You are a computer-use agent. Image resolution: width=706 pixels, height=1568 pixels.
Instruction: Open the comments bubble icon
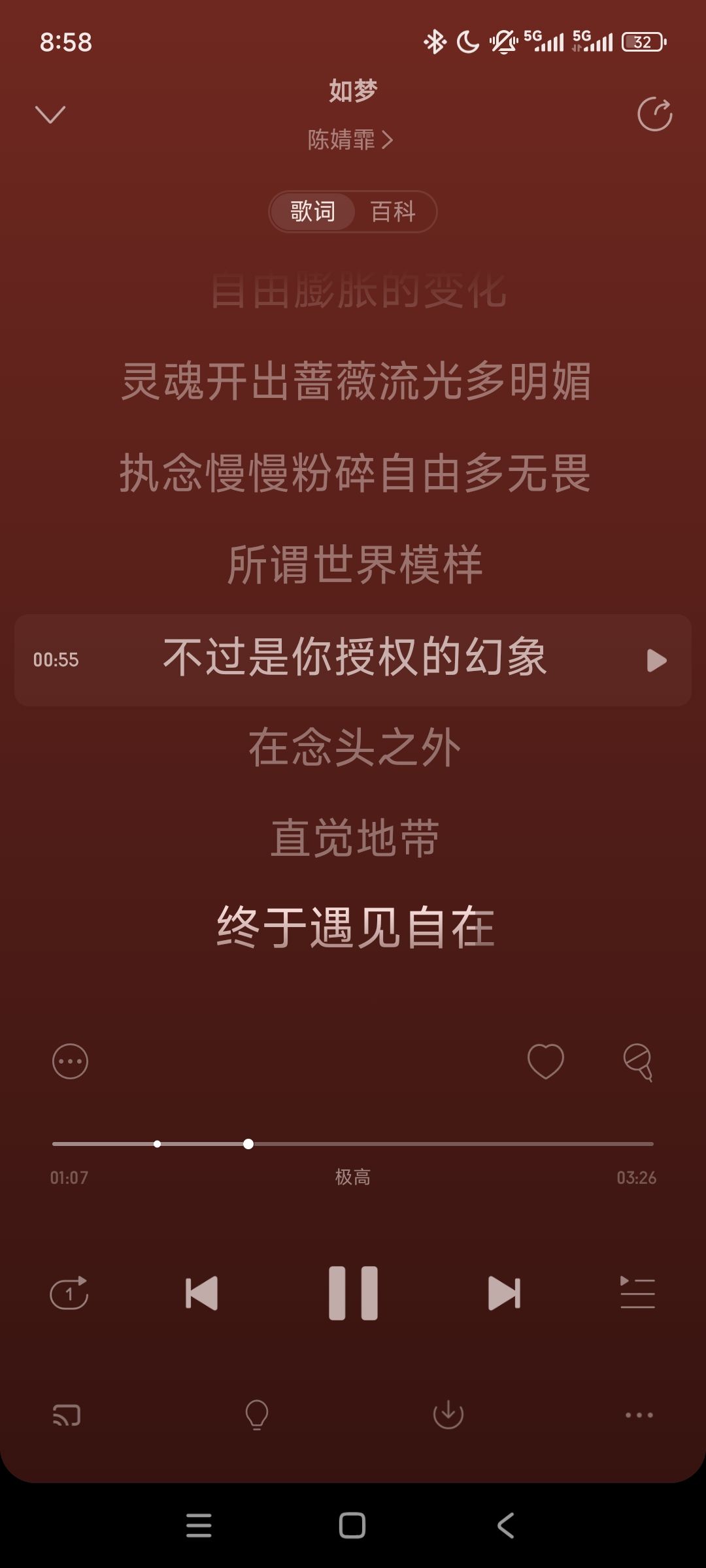point(638,1062)
